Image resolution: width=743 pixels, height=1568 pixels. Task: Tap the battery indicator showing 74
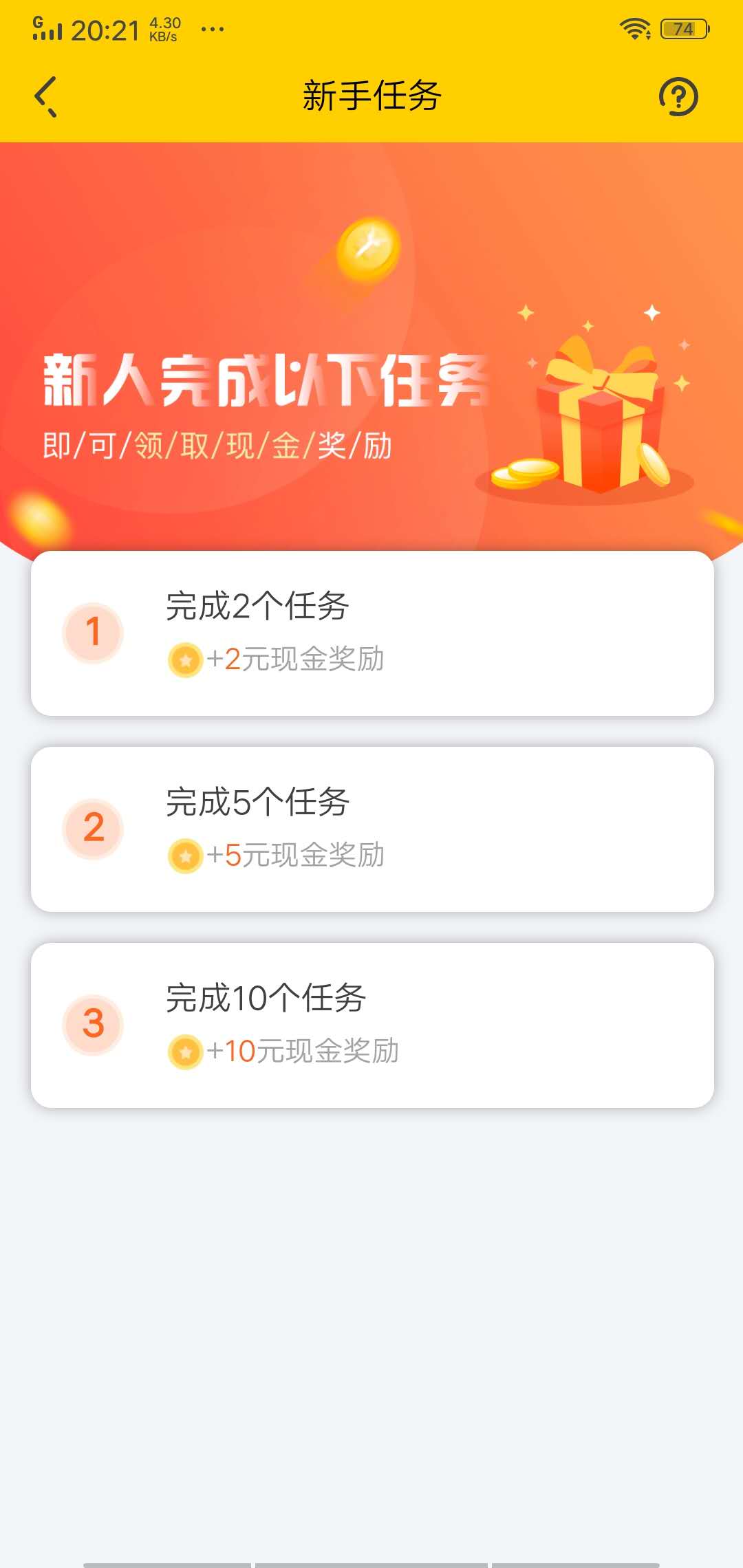click(682, 28)
